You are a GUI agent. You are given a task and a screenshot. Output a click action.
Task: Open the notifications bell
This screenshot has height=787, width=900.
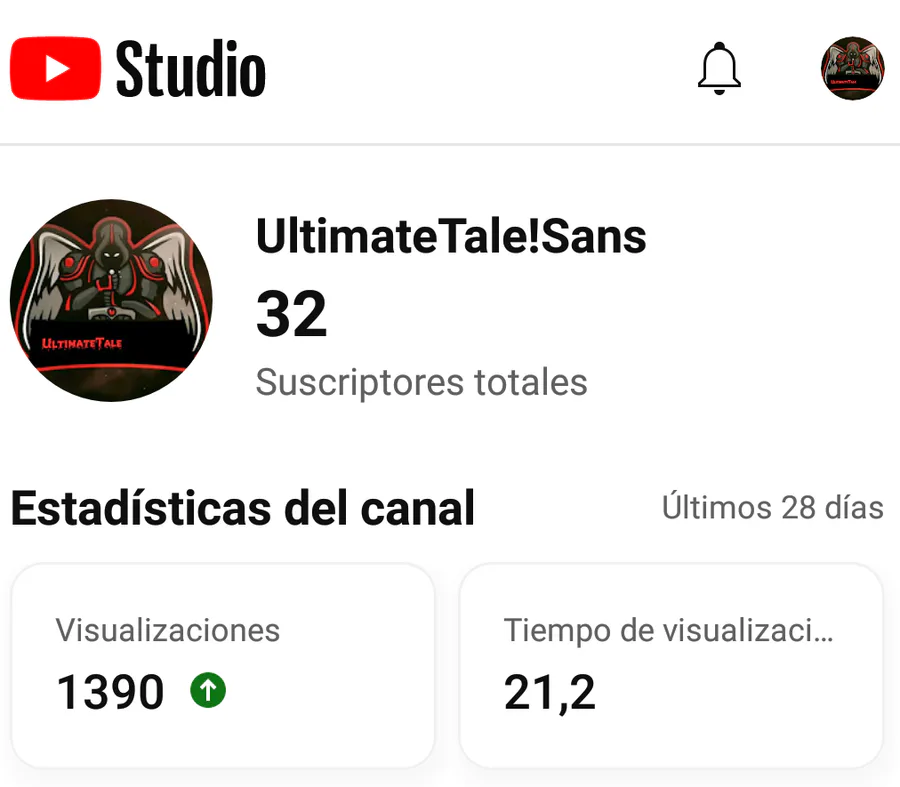point(719,68)
